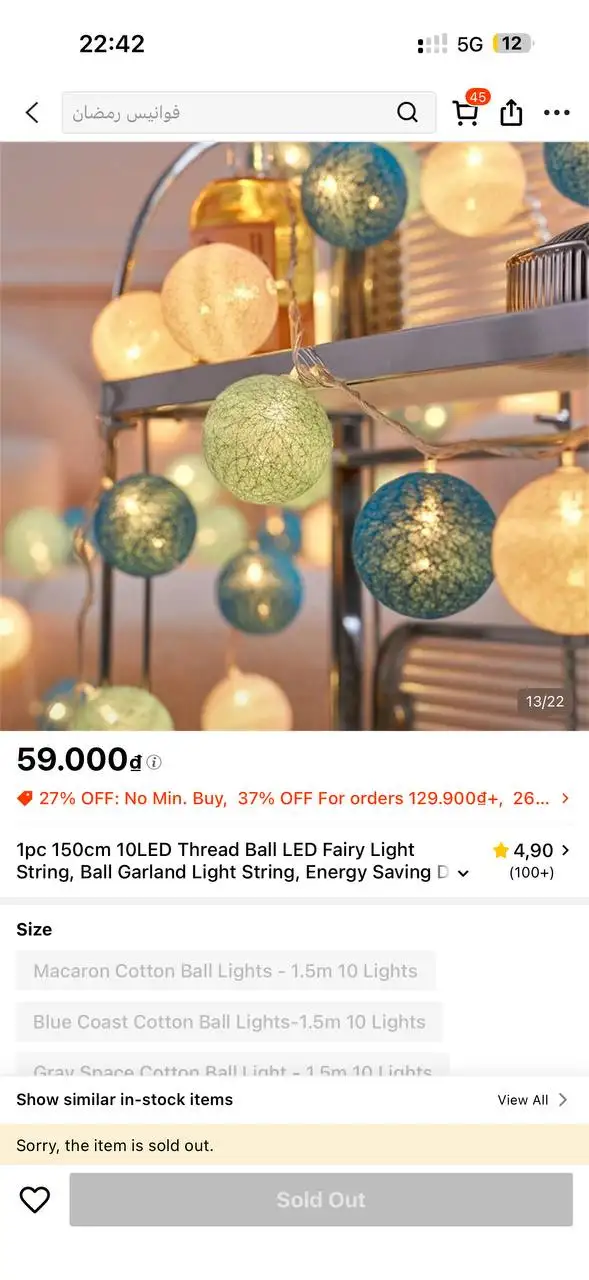Share this product

[x=511, y=112]
